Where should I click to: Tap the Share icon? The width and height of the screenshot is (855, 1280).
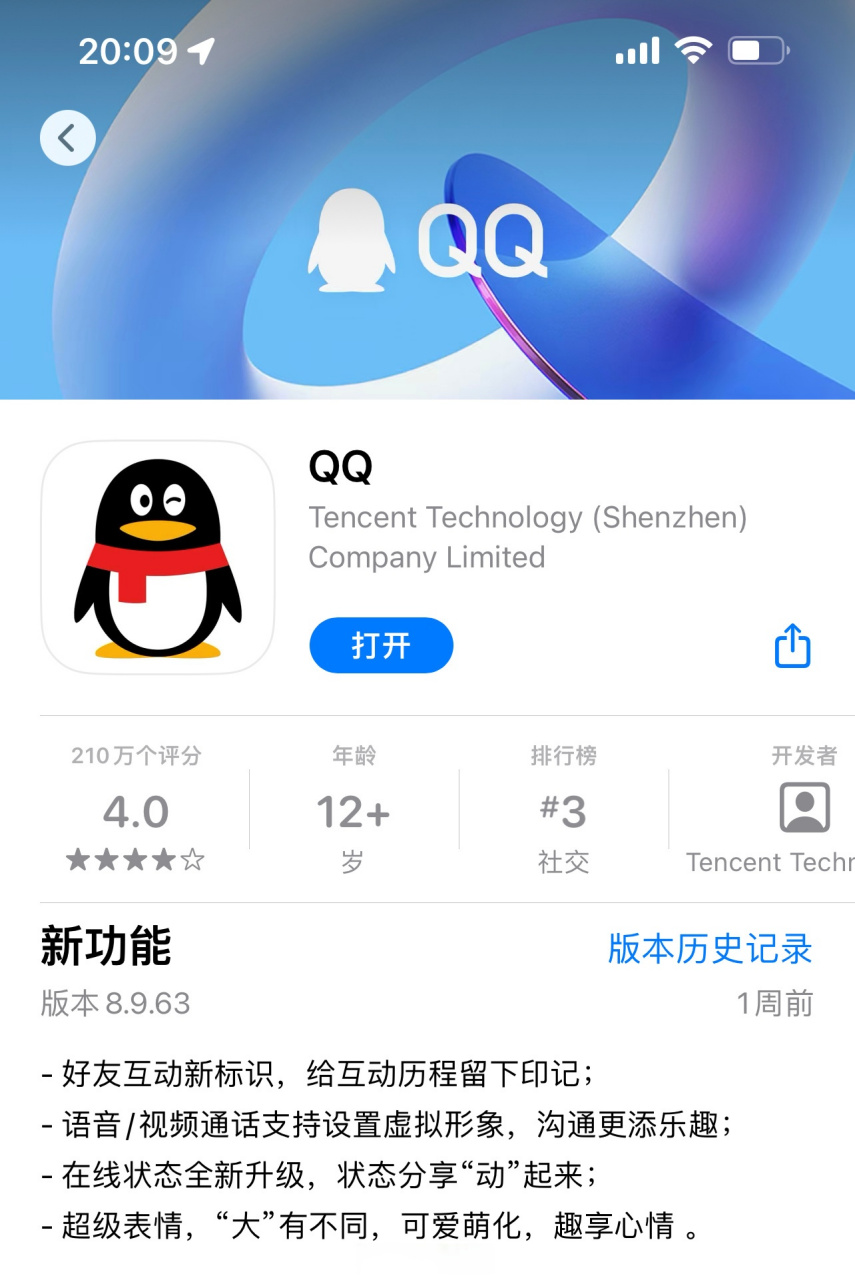[x=792, y=646]
